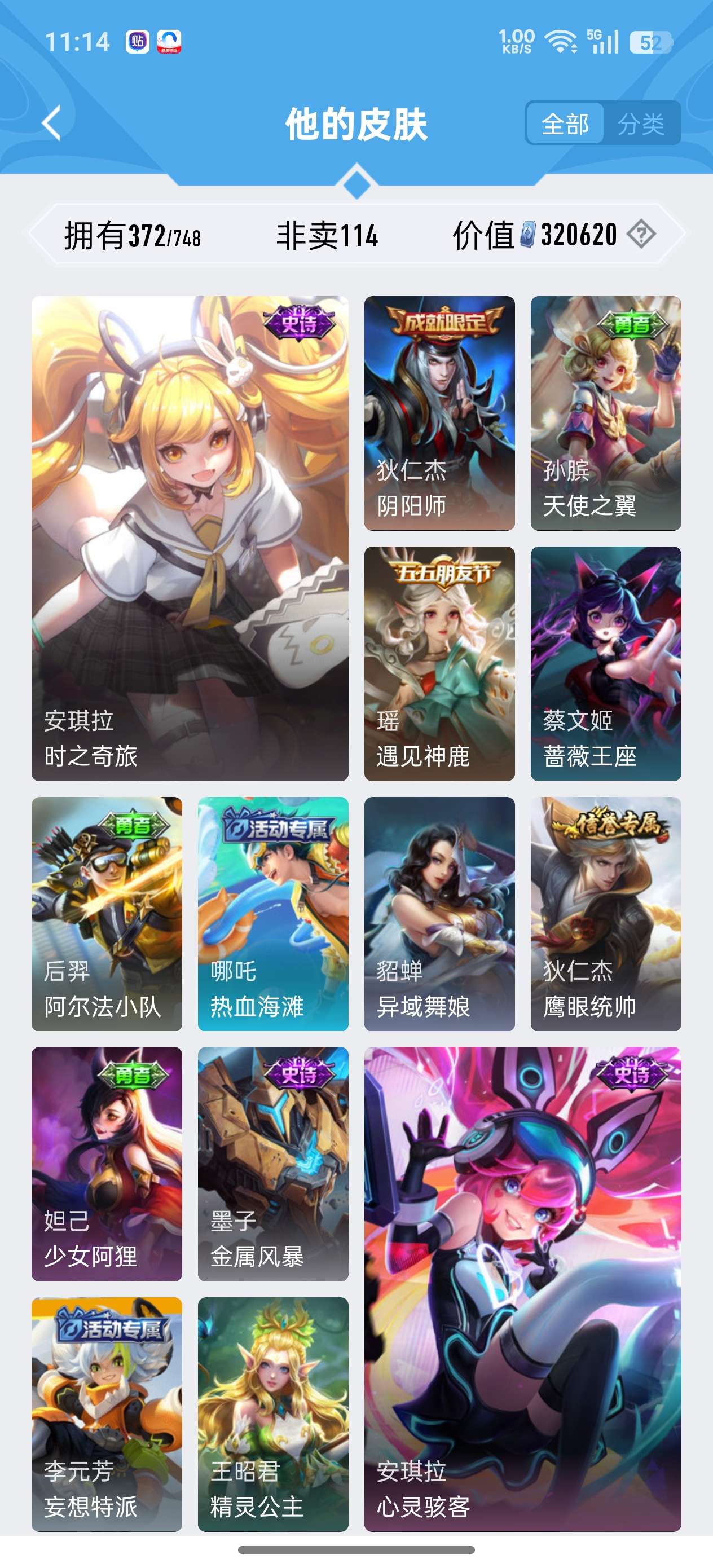The height and width of the screenshot is (1568, 713).
Task: View 墨子 金属风暴 skin
Action: (x=273, y=1164)
